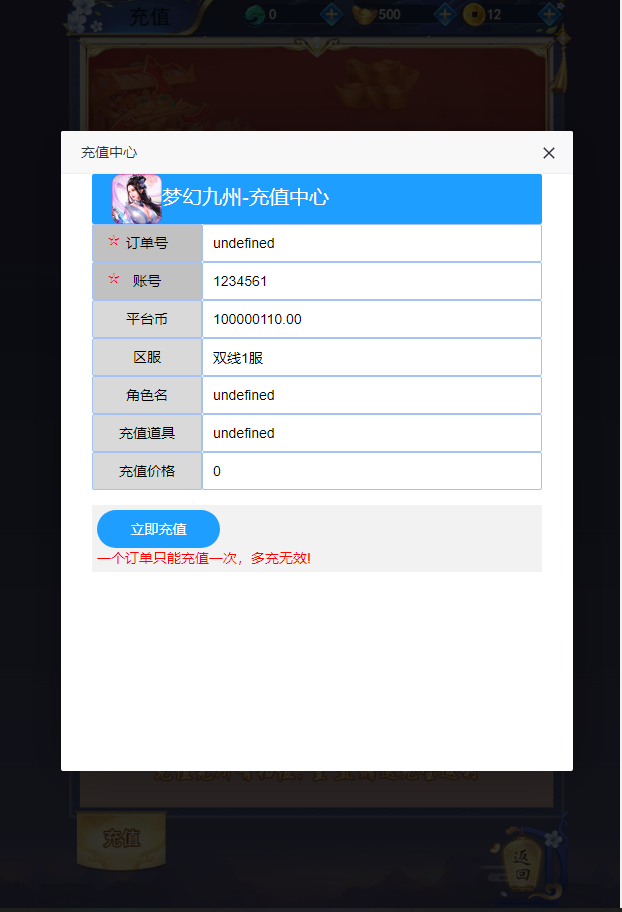Tap the 立即充值 button

click(x=158, y=529)
